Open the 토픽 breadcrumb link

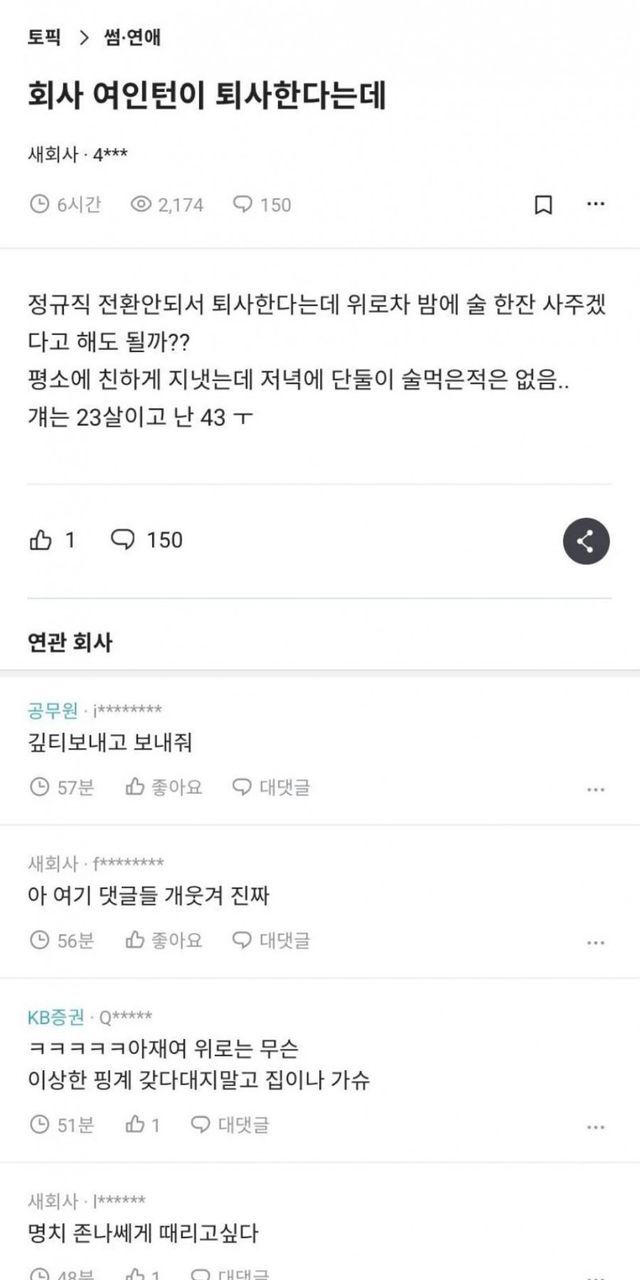click(43, 38)
